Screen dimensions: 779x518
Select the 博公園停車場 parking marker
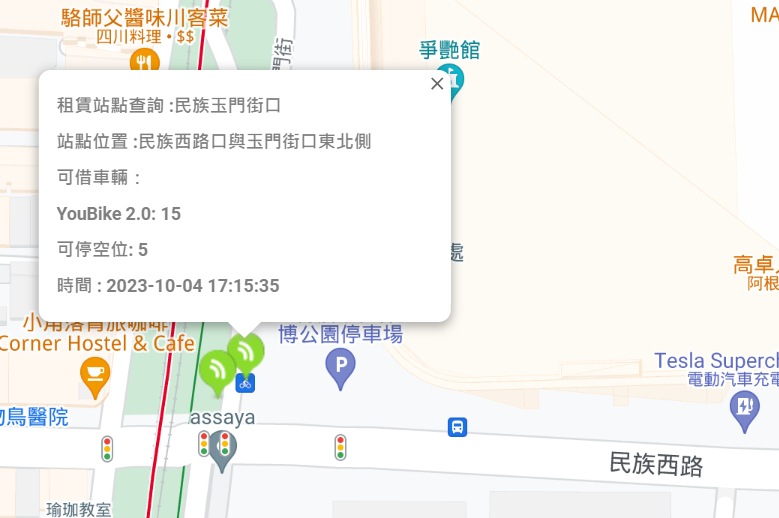(x=341, y=367)
